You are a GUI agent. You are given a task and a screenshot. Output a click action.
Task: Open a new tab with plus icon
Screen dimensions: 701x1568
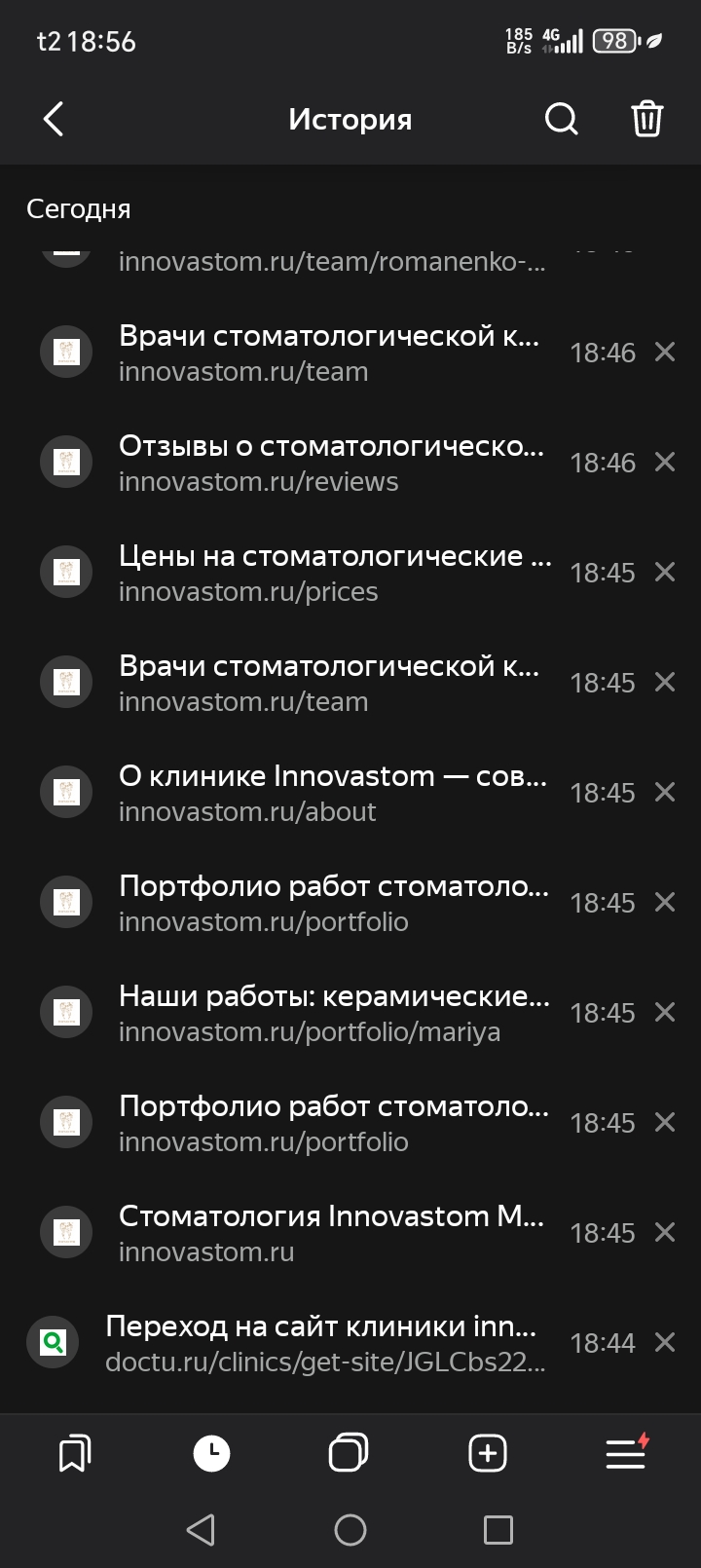pos(488,1454)
